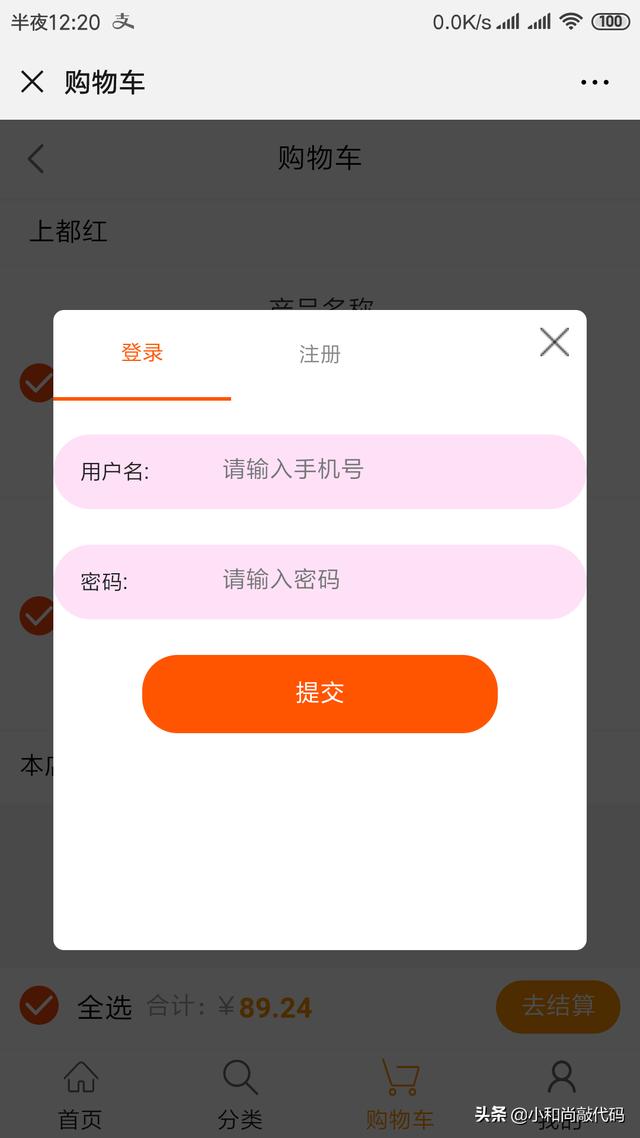This screenshot has height=1138, width=640.
Task: Switch to the 注册 tab
Action: tap(320, 354)
